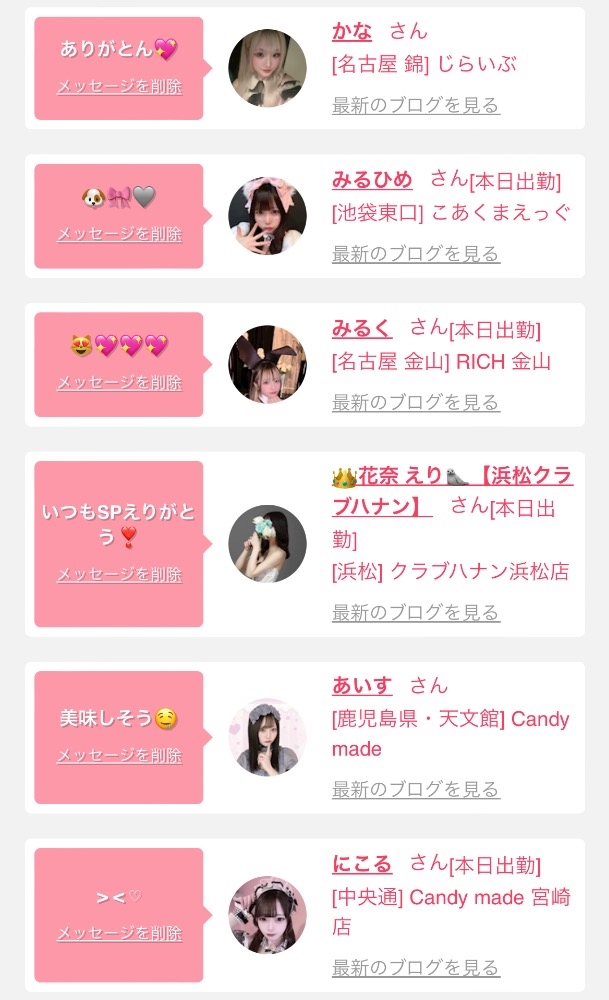Open かな's profile name link
The image size is (609, 1000).
(351, 31)
